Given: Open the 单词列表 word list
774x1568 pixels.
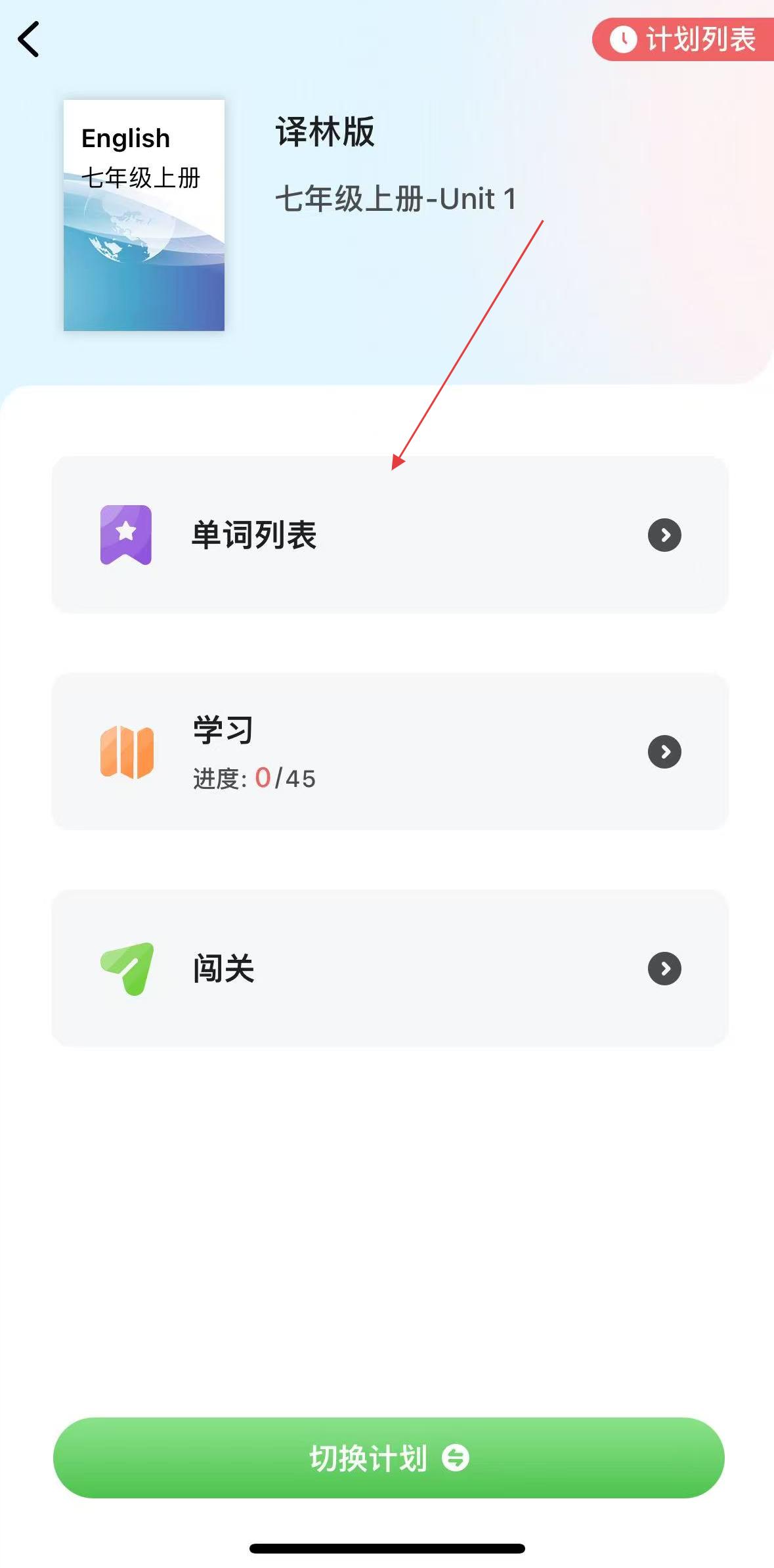Looking at the screenshot, I should 390,535.
